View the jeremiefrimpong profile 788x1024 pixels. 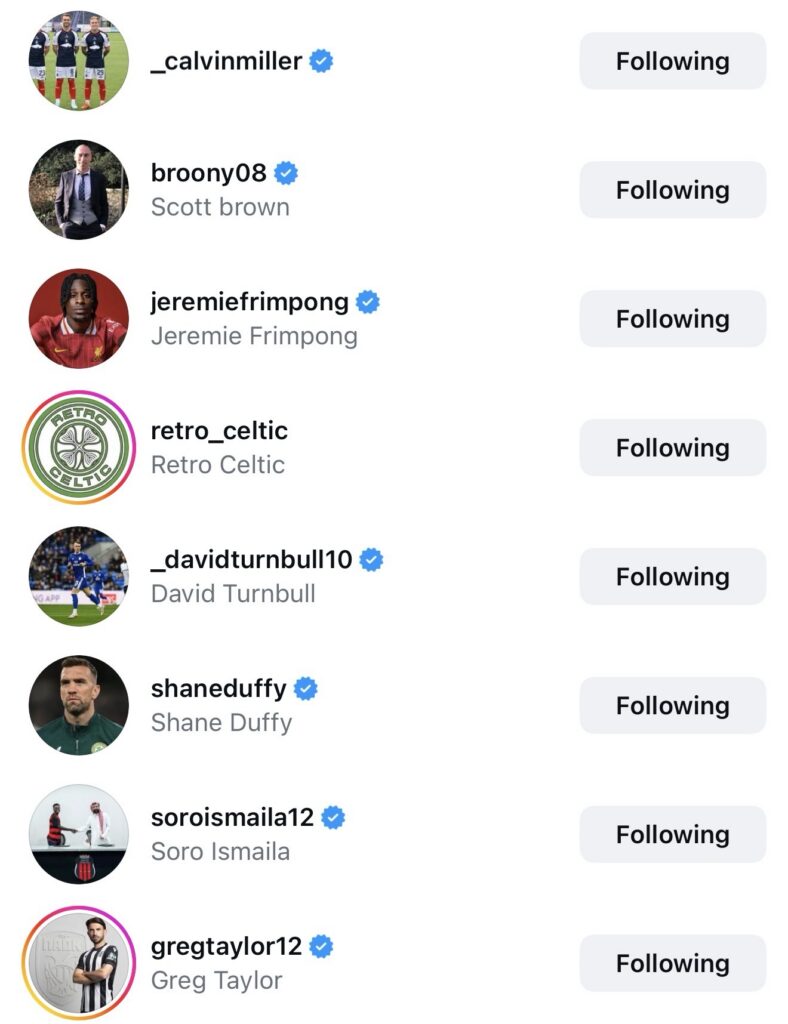click(x=249, y=302)
